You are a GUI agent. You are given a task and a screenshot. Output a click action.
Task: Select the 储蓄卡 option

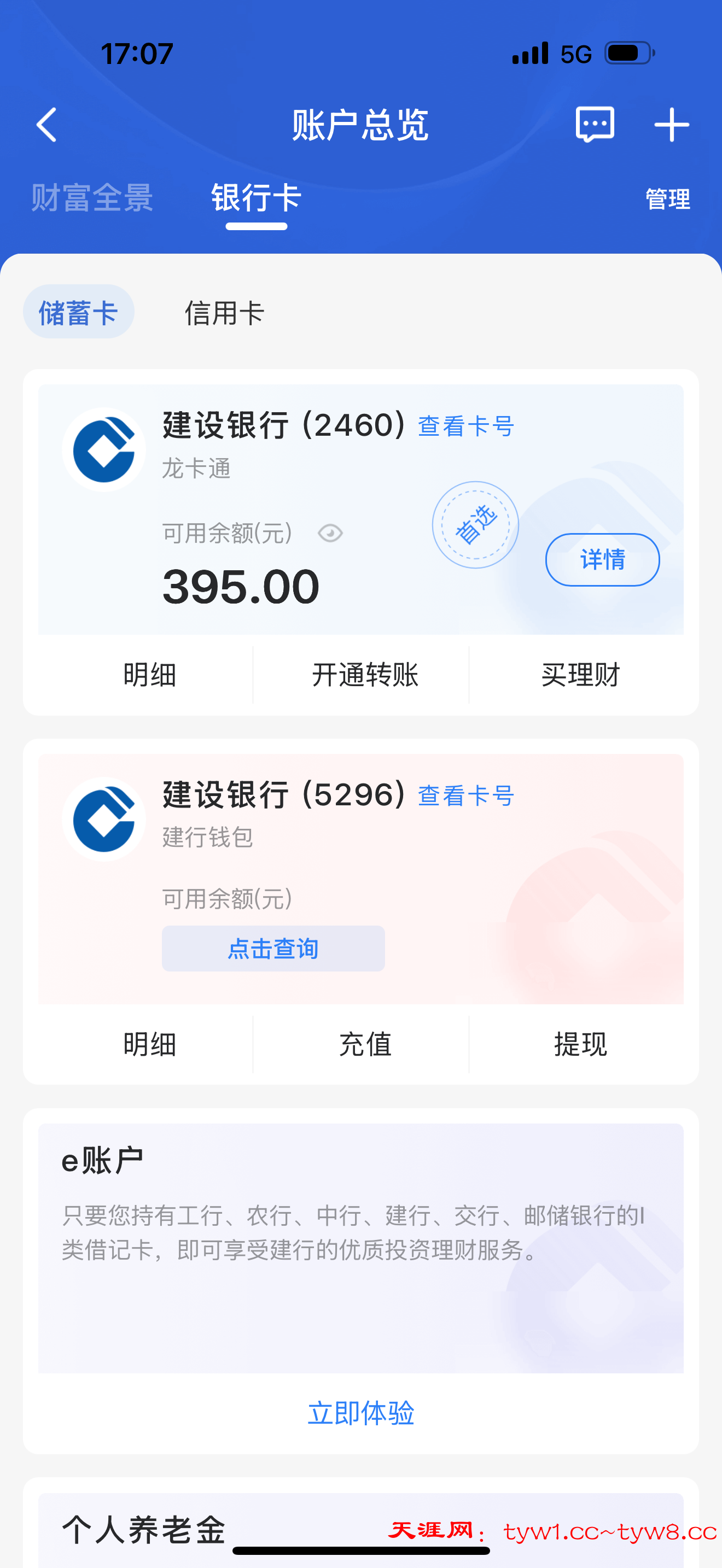79,311
